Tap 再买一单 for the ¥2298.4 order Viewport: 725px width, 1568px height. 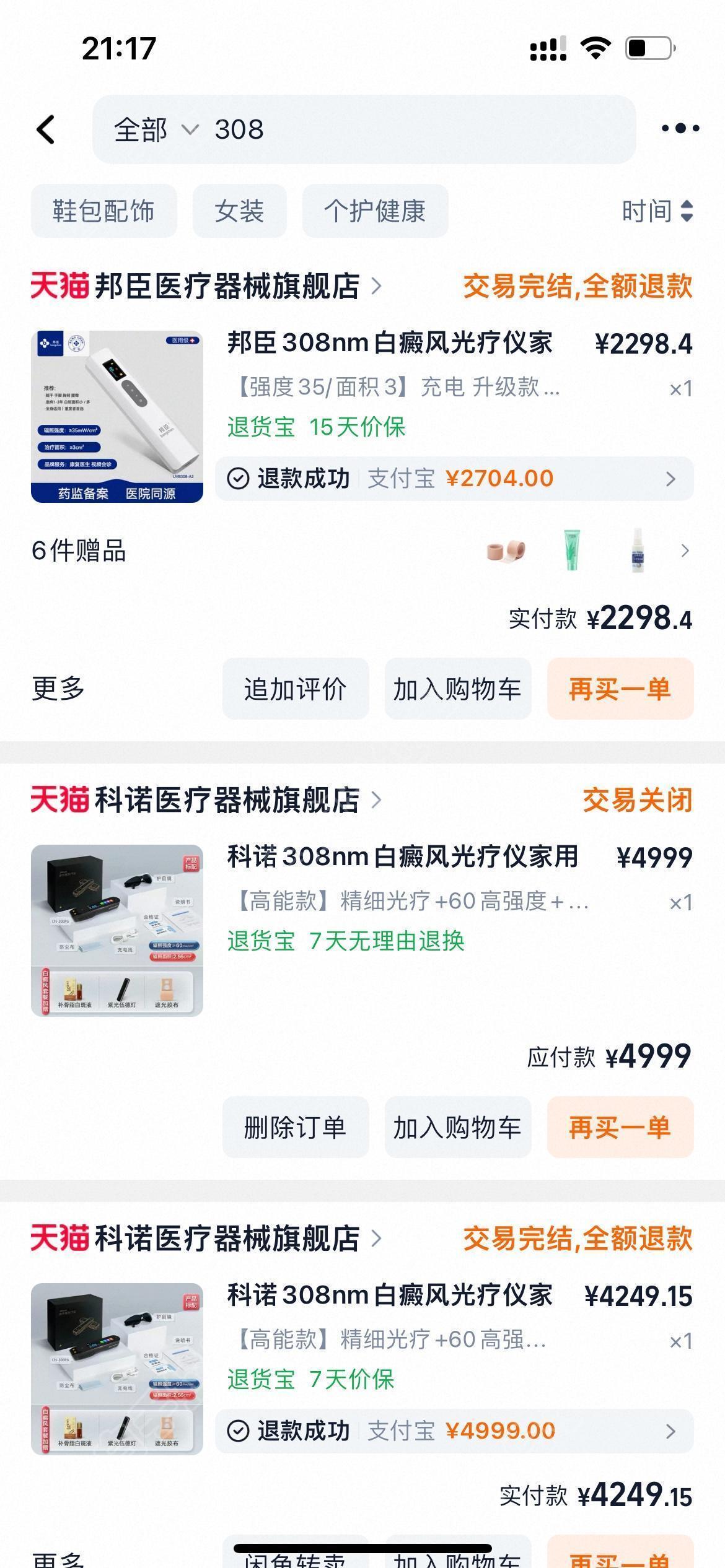coord(620,689)
